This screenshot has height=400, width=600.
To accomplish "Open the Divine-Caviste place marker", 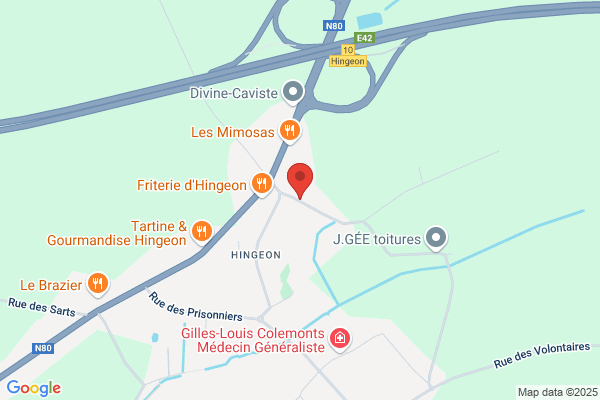I will point(292,93).
